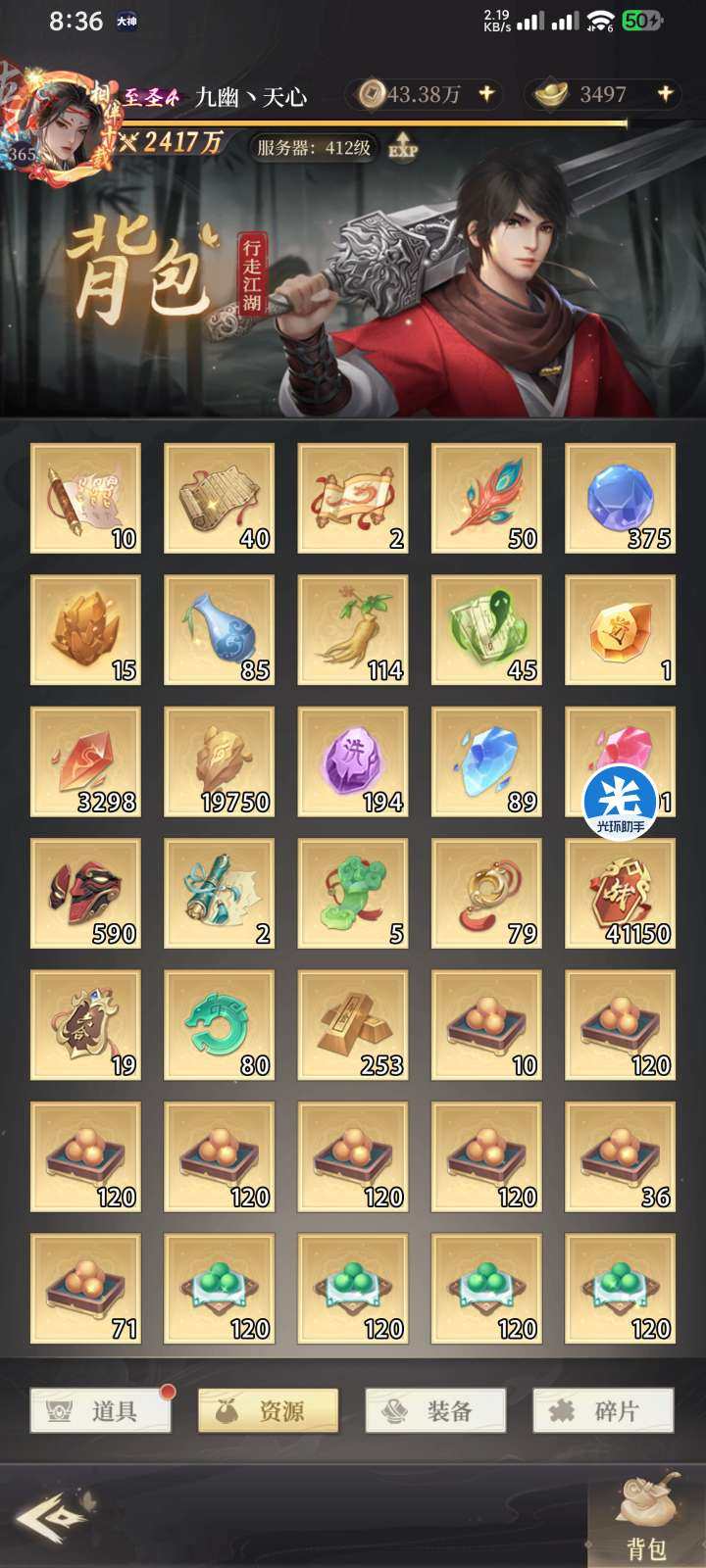Image resolution: width=706 pixels, height=1568 pixels.
Task: Select the jade dragon ring with 80
Action: click(219, 1025)
